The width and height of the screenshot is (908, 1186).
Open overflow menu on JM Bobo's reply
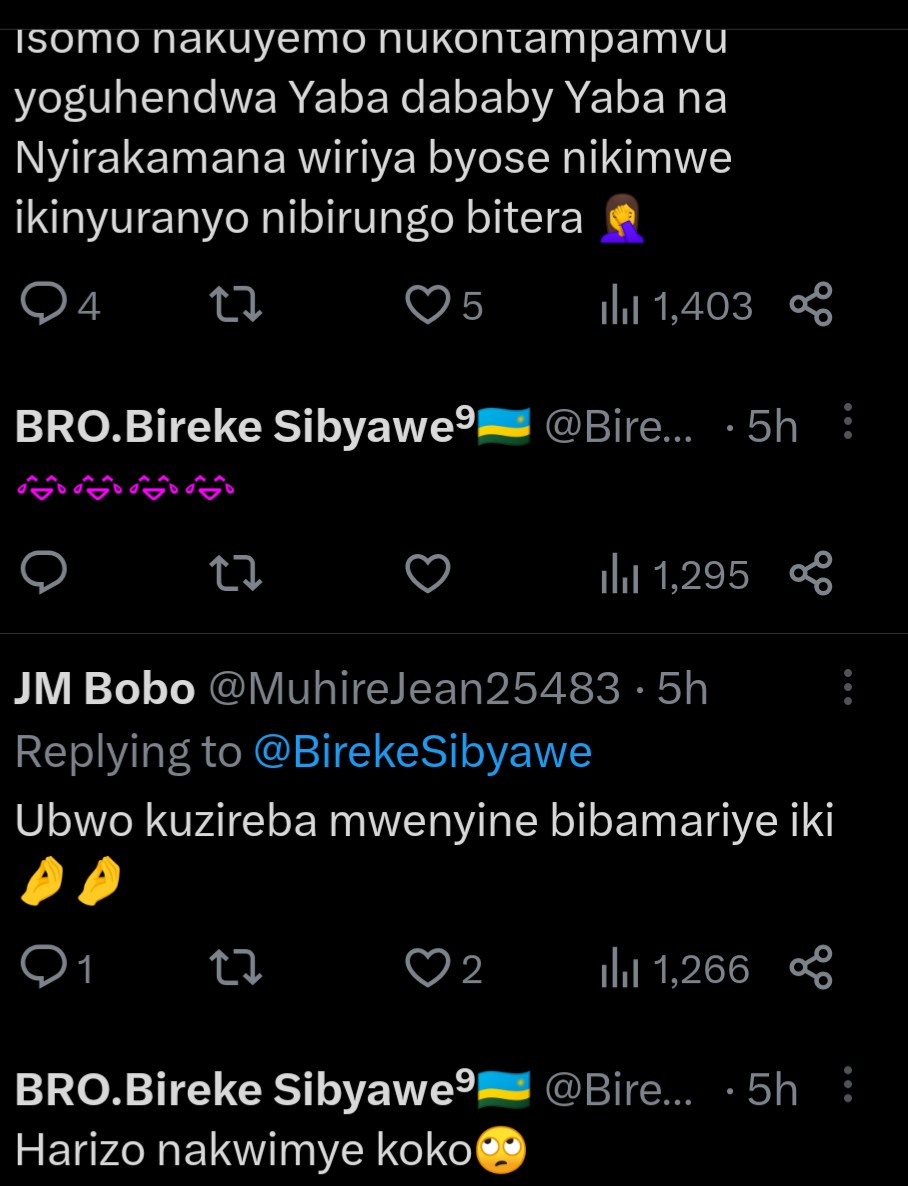848,689
